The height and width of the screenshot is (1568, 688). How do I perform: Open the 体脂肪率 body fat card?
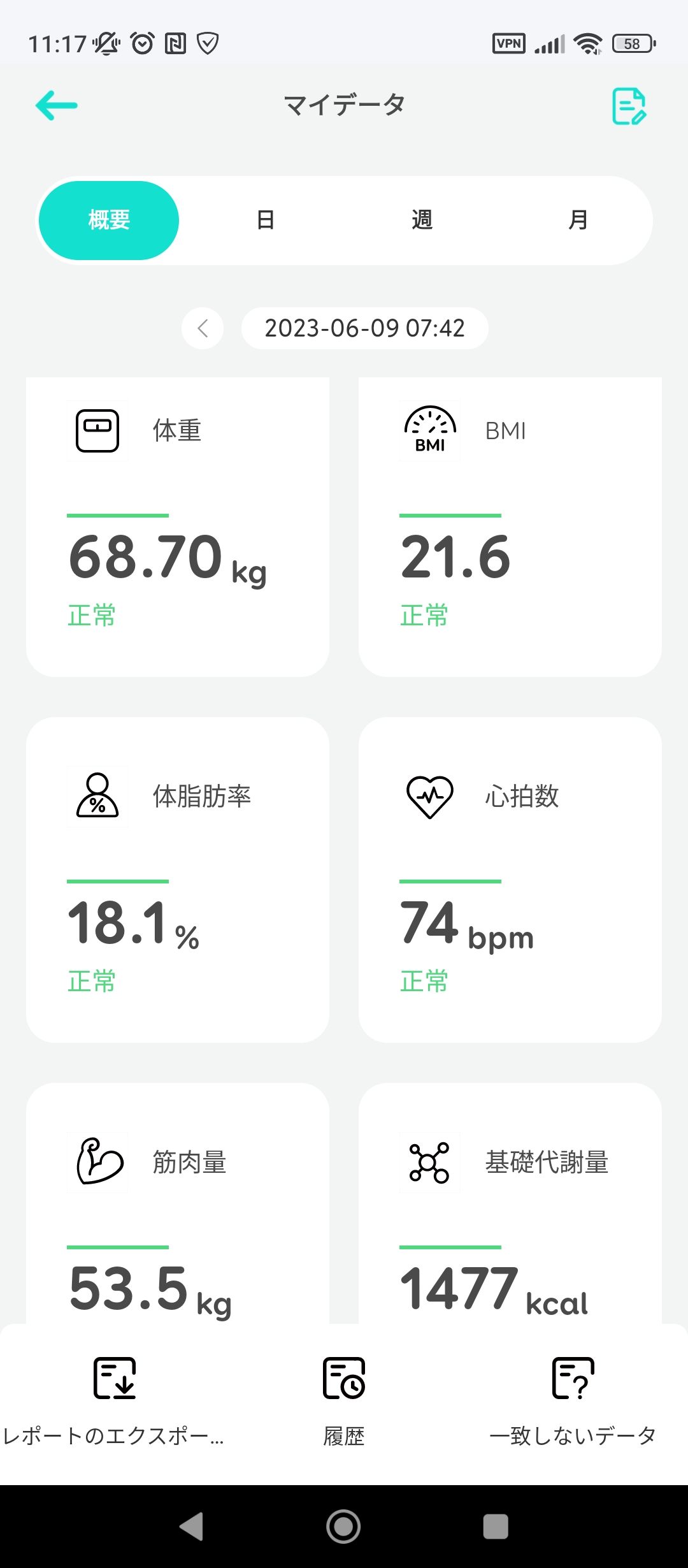[x=178, y=880]
